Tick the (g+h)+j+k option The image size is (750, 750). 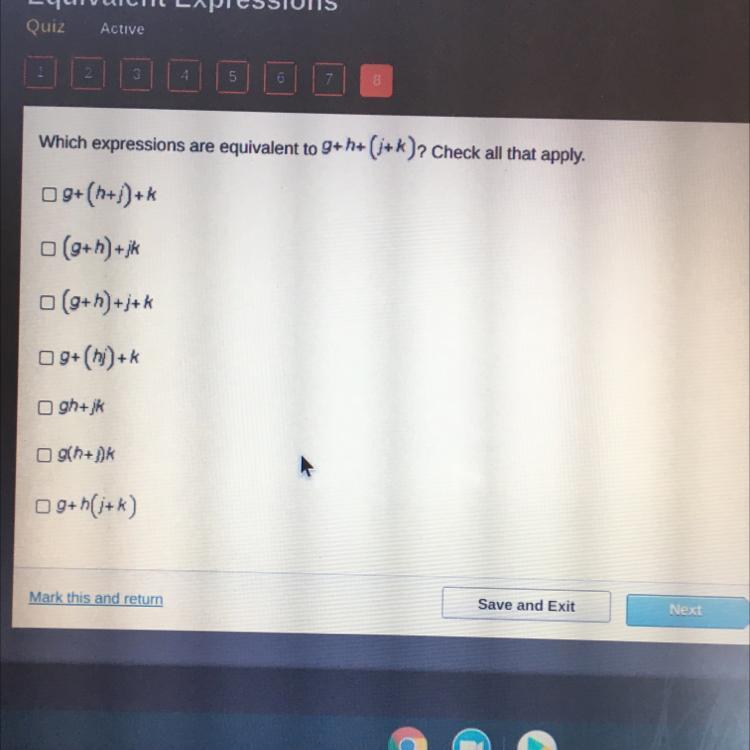coord(47,302)
